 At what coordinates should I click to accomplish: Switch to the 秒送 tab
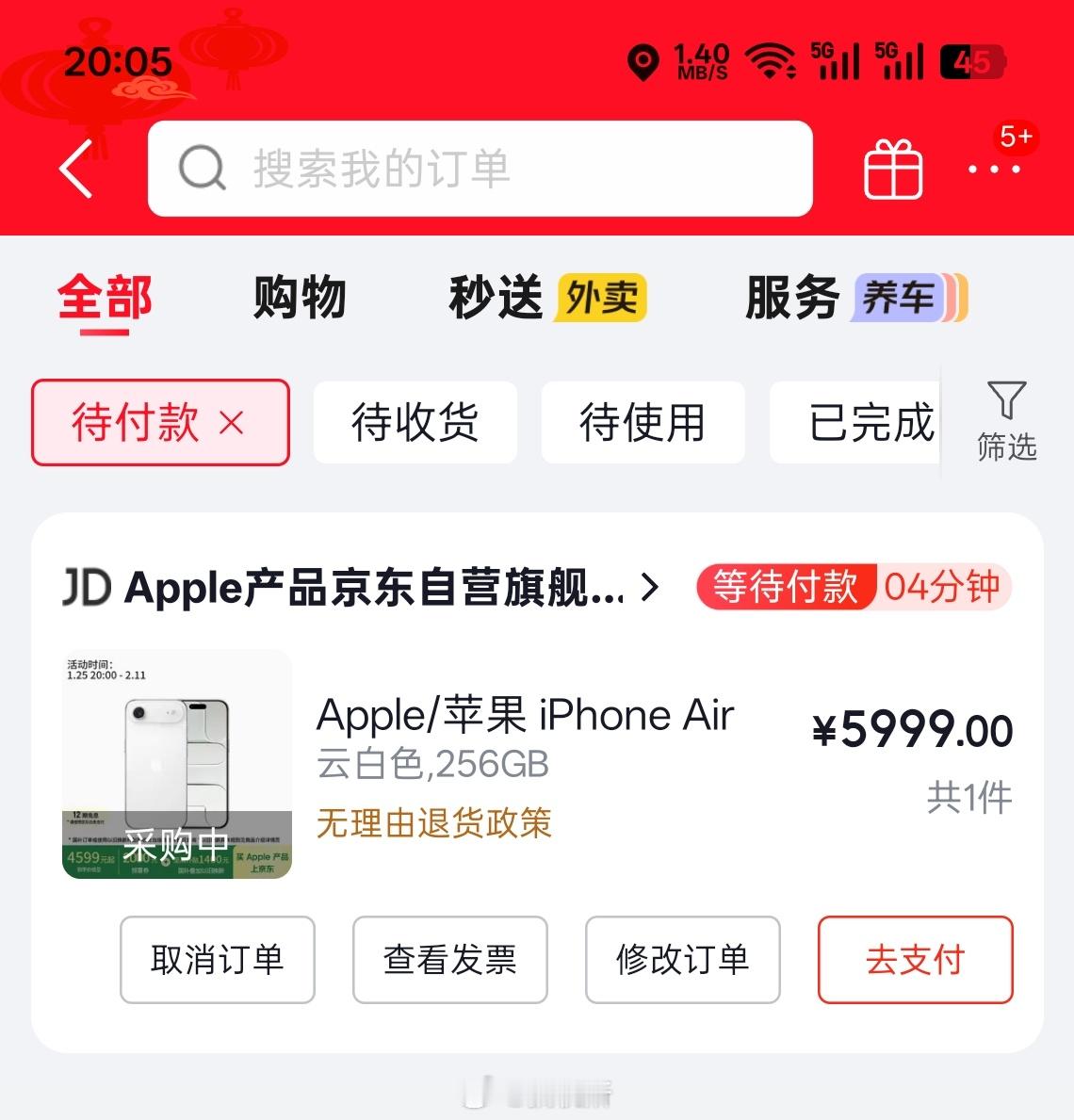495,296
